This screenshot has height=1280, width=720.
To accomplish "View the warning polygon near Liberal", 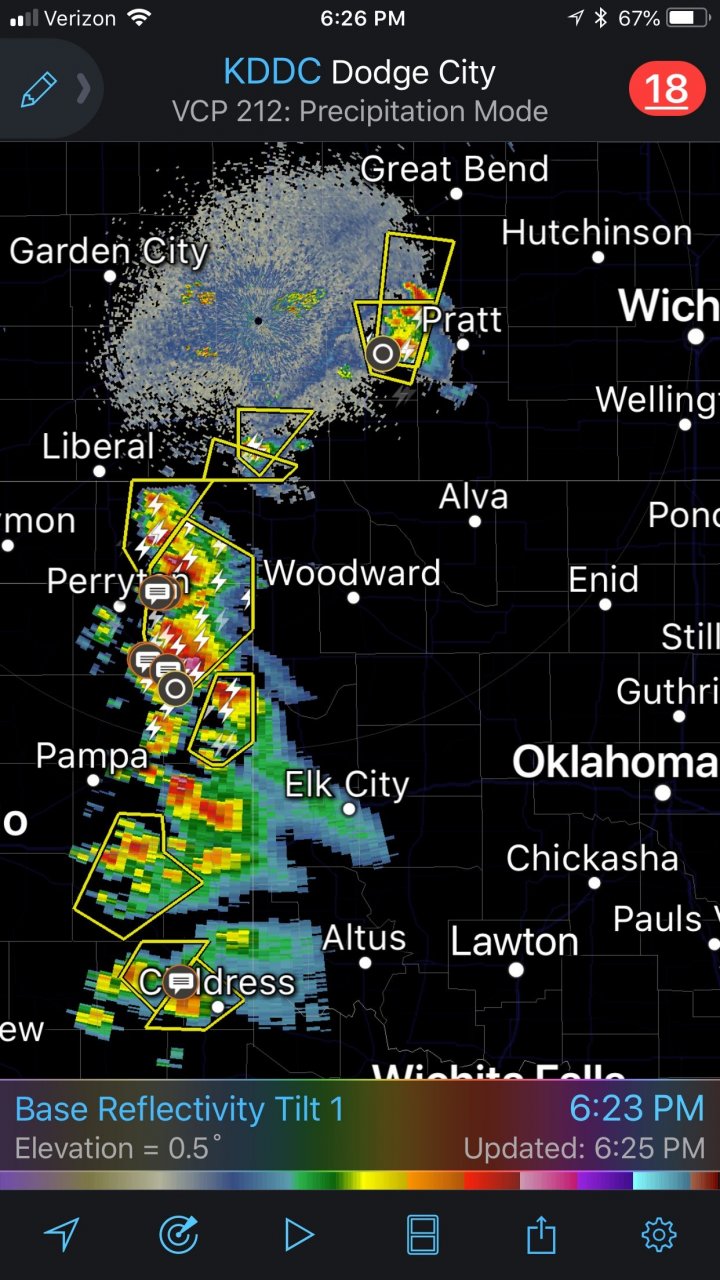I will click(262, 440).
